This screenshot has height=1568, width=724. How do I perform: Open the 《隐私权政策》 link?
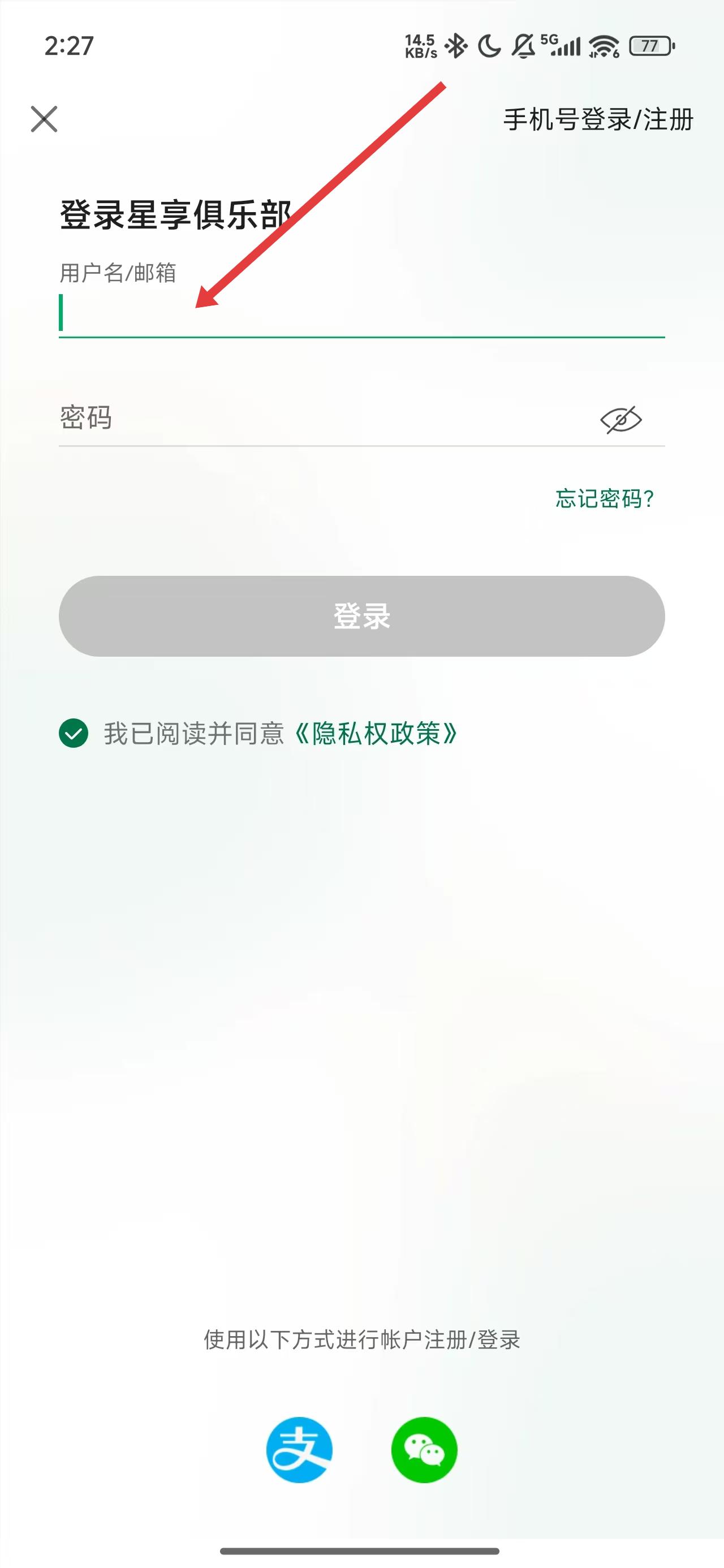tap(375, 734)
